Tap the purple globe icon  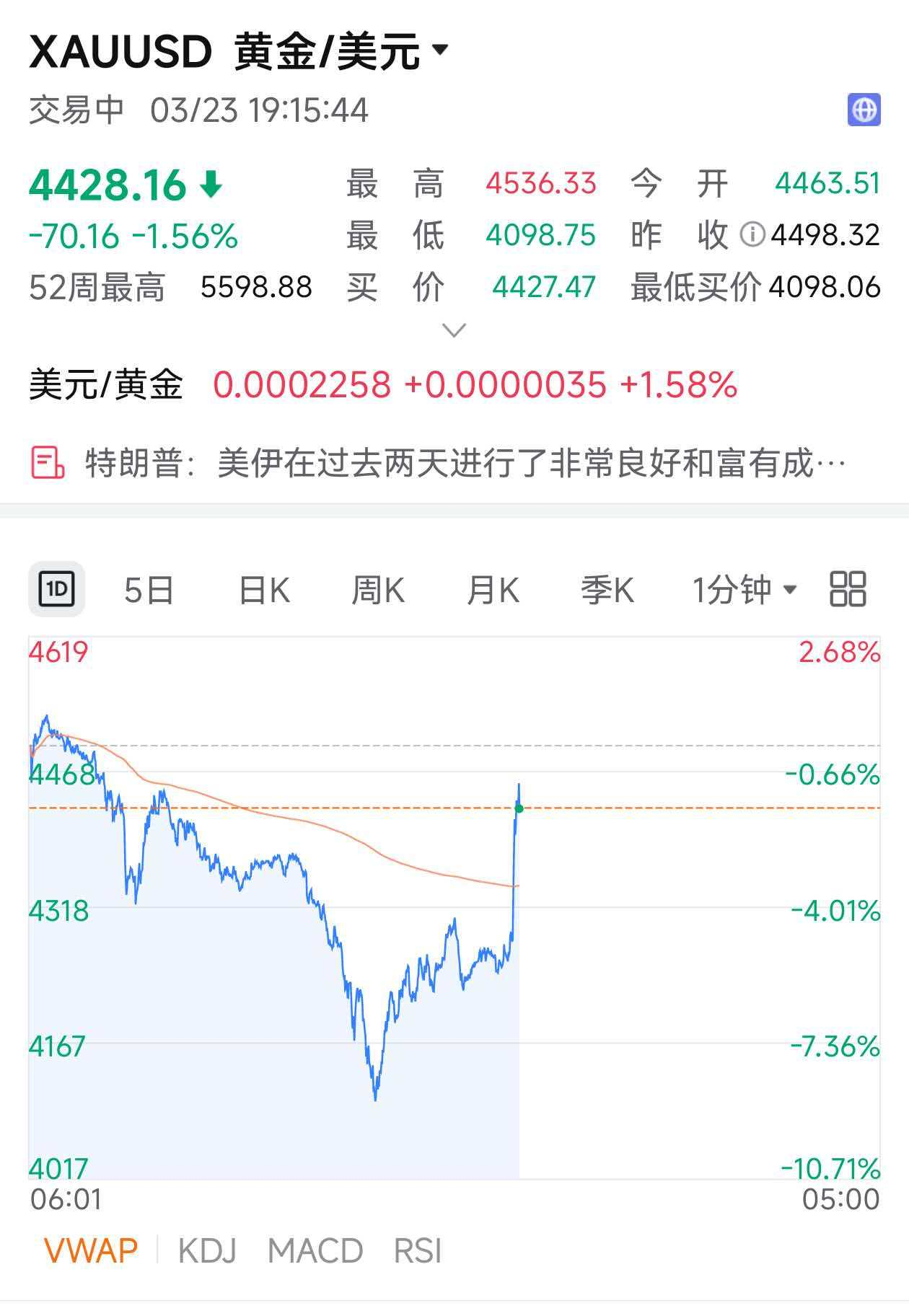click(x=864, y=110)
